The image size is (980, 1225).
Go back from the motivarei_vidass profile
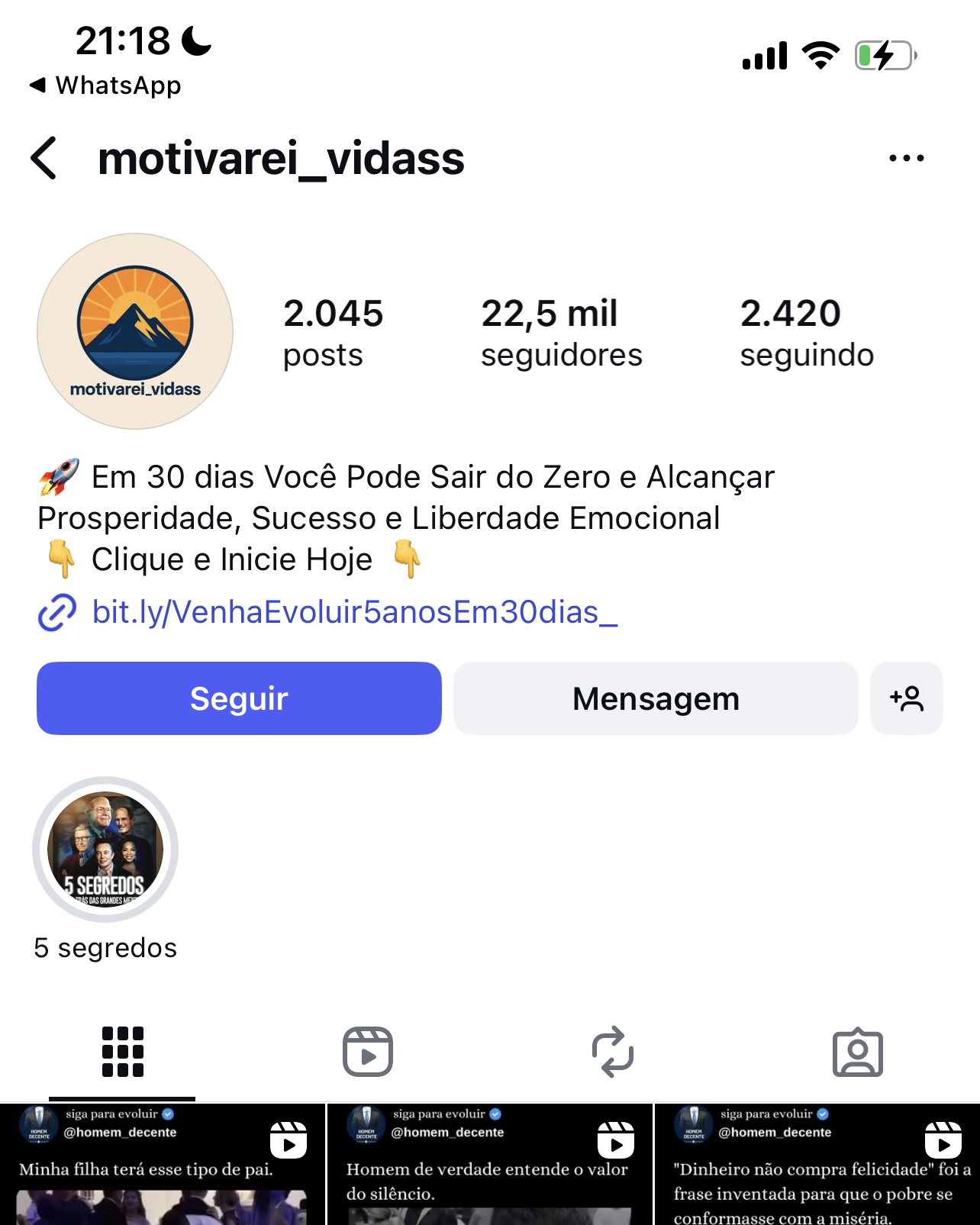tap(44, 158)
